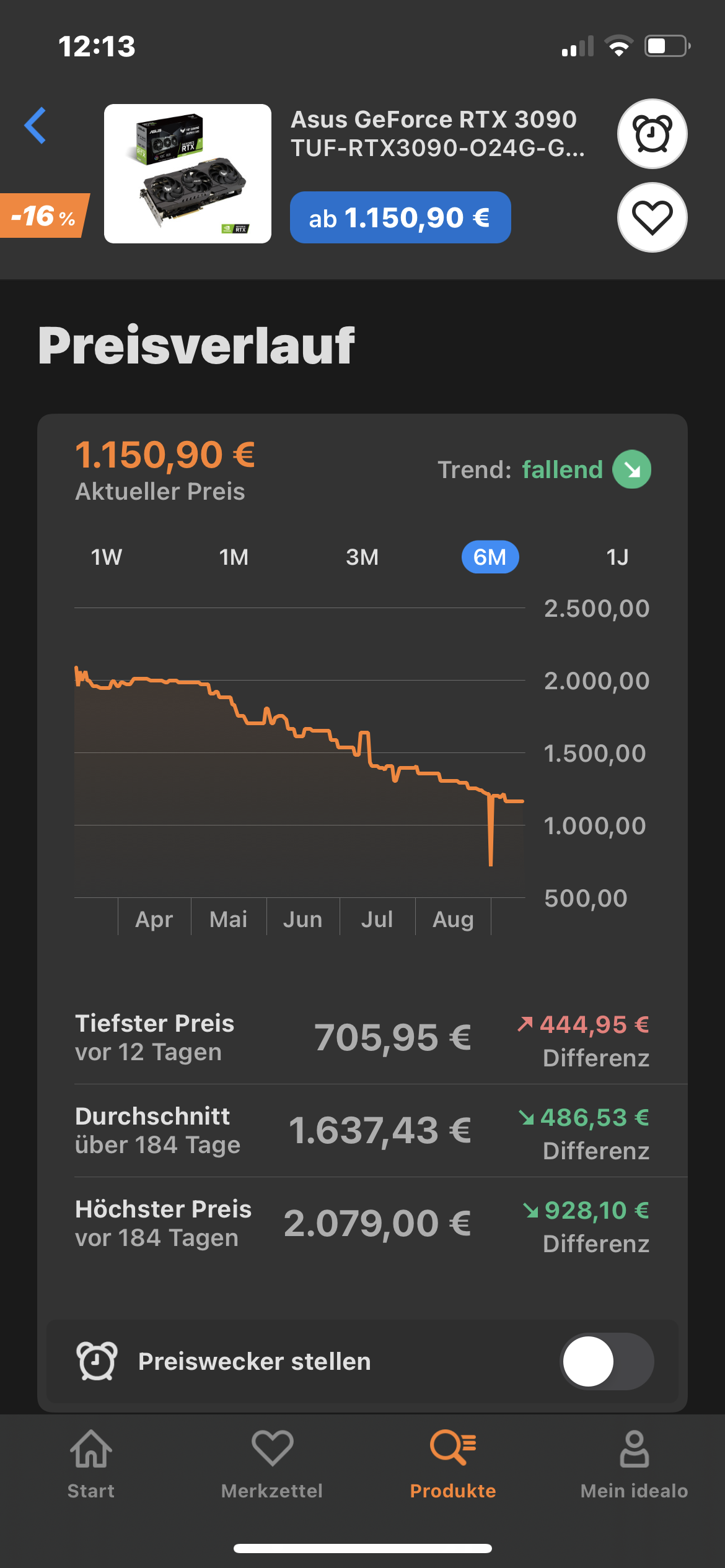Go to the Start tab
This screenshot has height=1568, width=725.
[91, 1465]
